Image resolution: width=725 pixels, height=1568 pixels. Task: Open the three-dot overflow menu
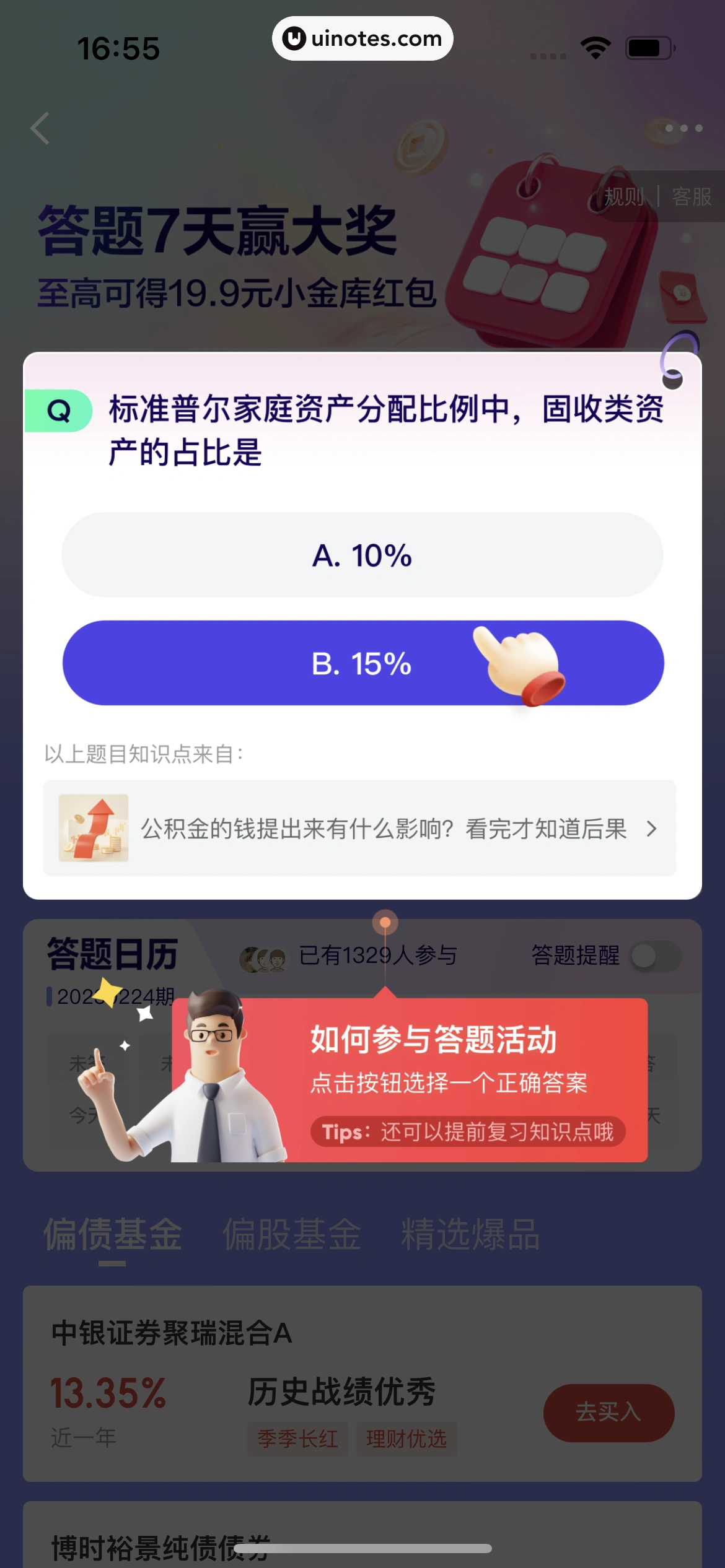pyautogui.click(x=683, y=128)
